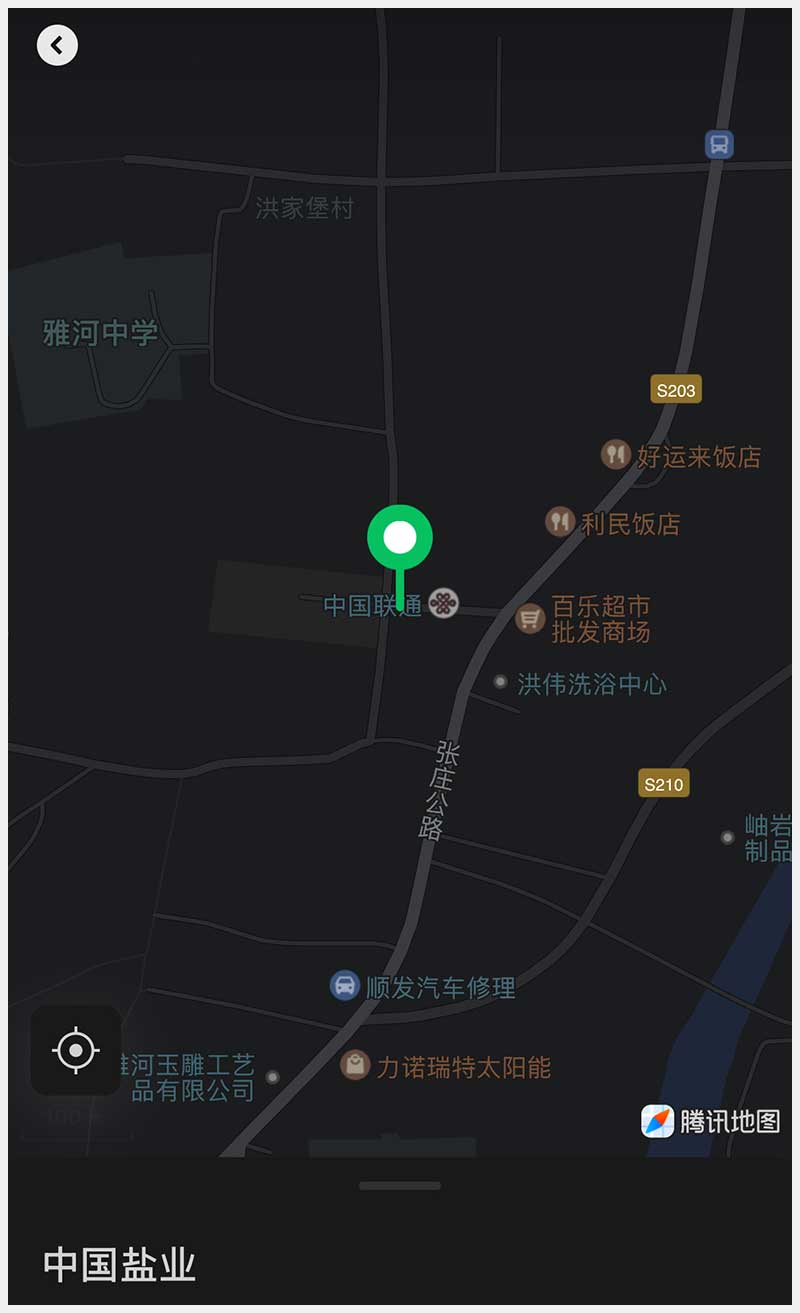This screenshot has width=800, height=1313.
Task: Select the 利民饭店 restaurant marker
Action: [x=560, y=521]
